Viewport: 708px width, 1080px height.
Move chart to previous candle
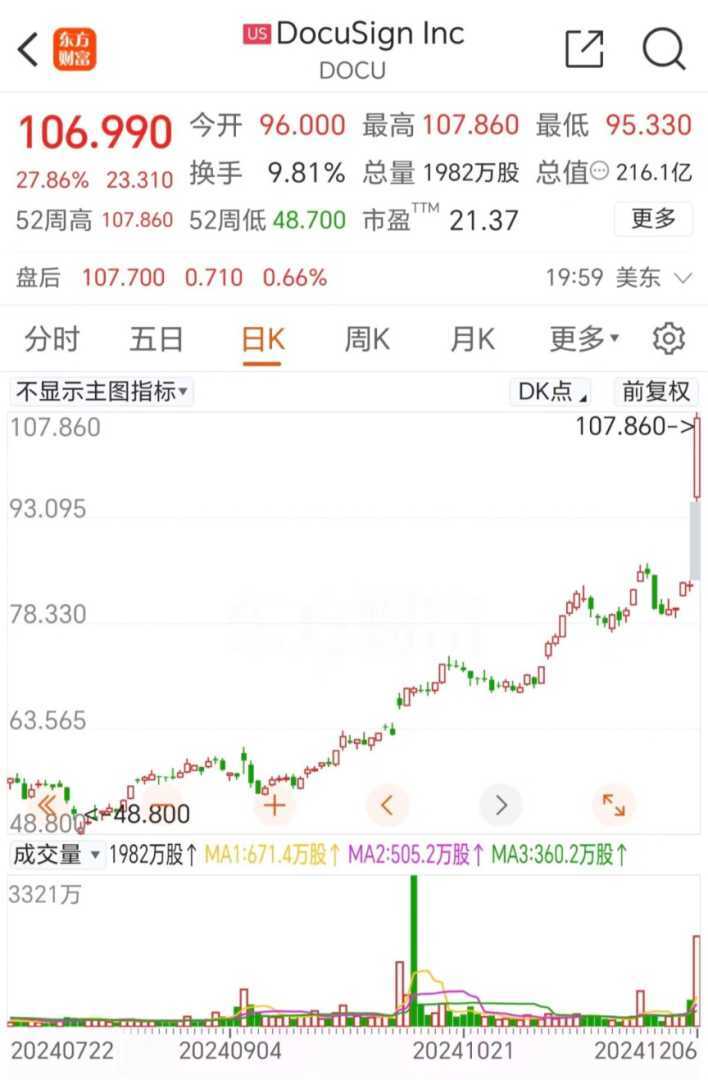coord(388,804)
